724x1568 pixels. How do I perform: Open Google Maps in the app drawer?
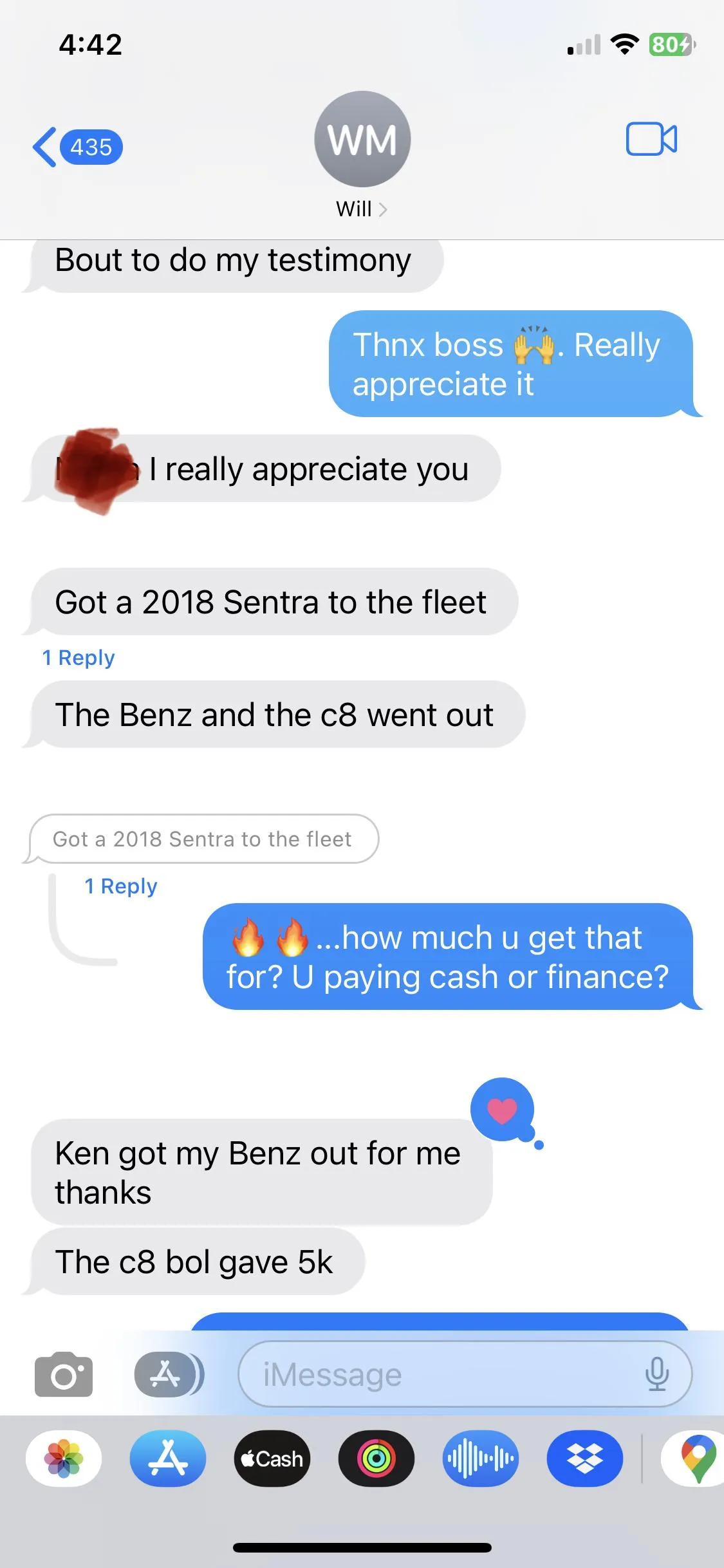point(694,1459)
